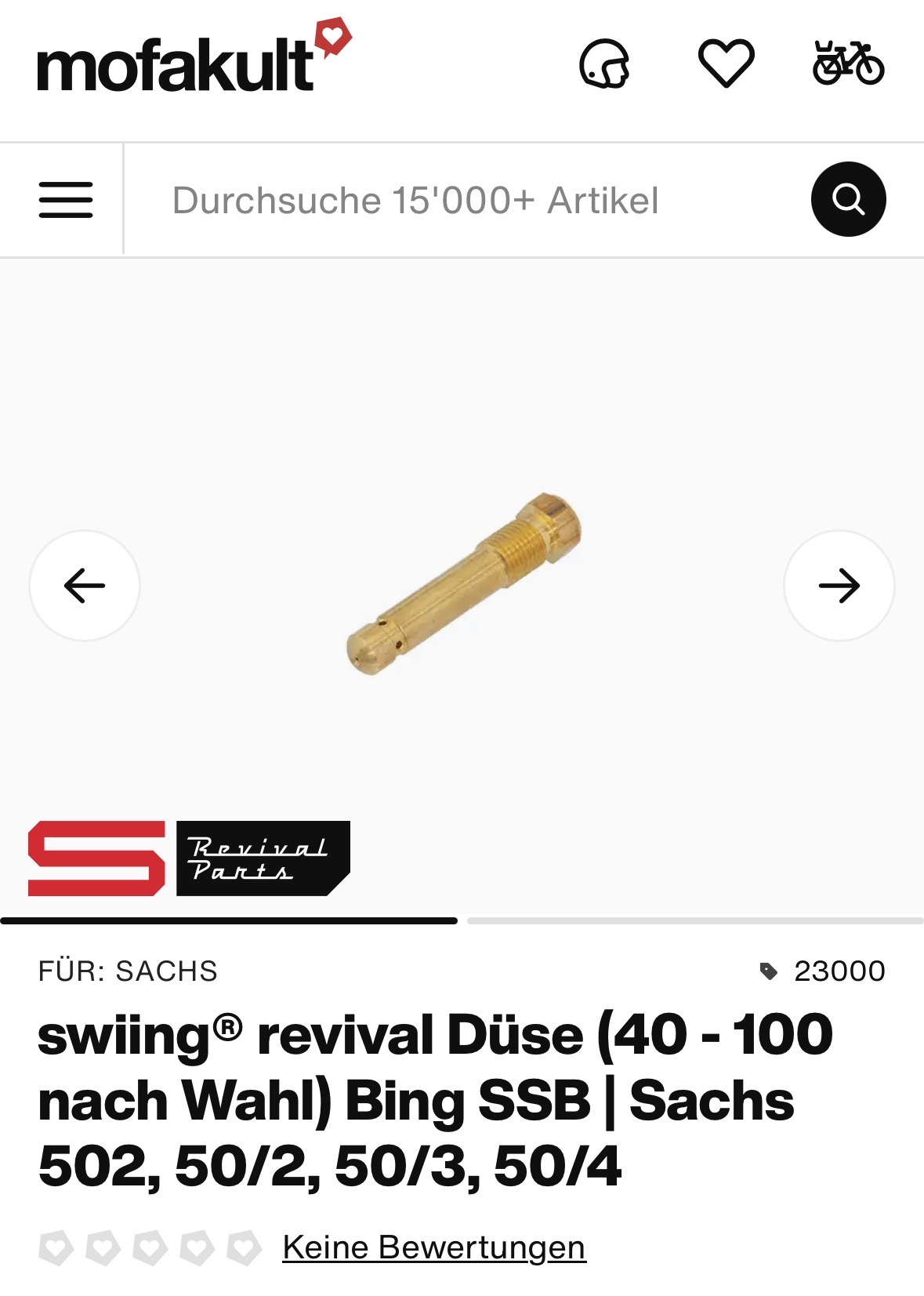924x1296 pixels.
Task: Open the mofakult home page logo
Action: pyautogui.click(x=194, y=57)
